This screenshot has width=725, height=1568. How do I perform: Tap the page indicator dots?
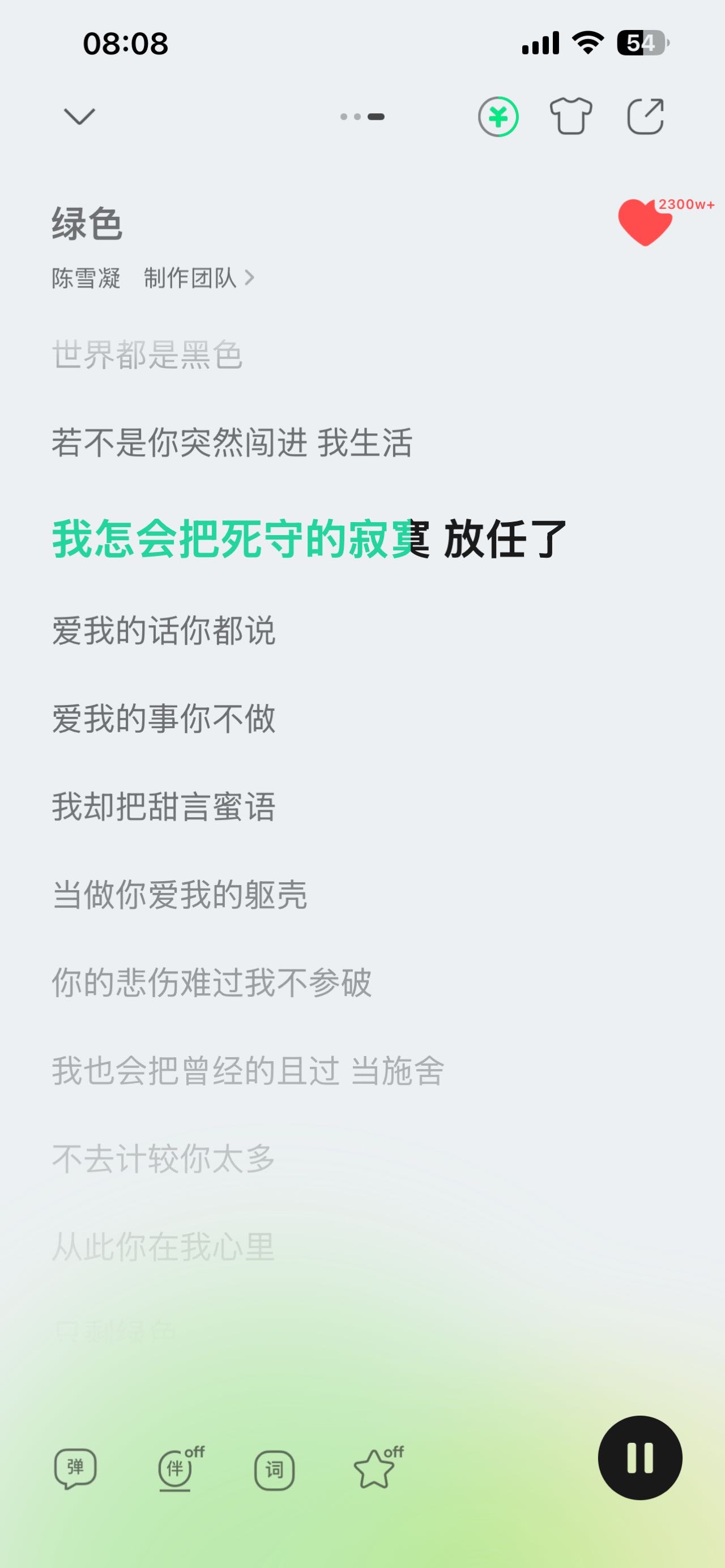tap(362, 116)
